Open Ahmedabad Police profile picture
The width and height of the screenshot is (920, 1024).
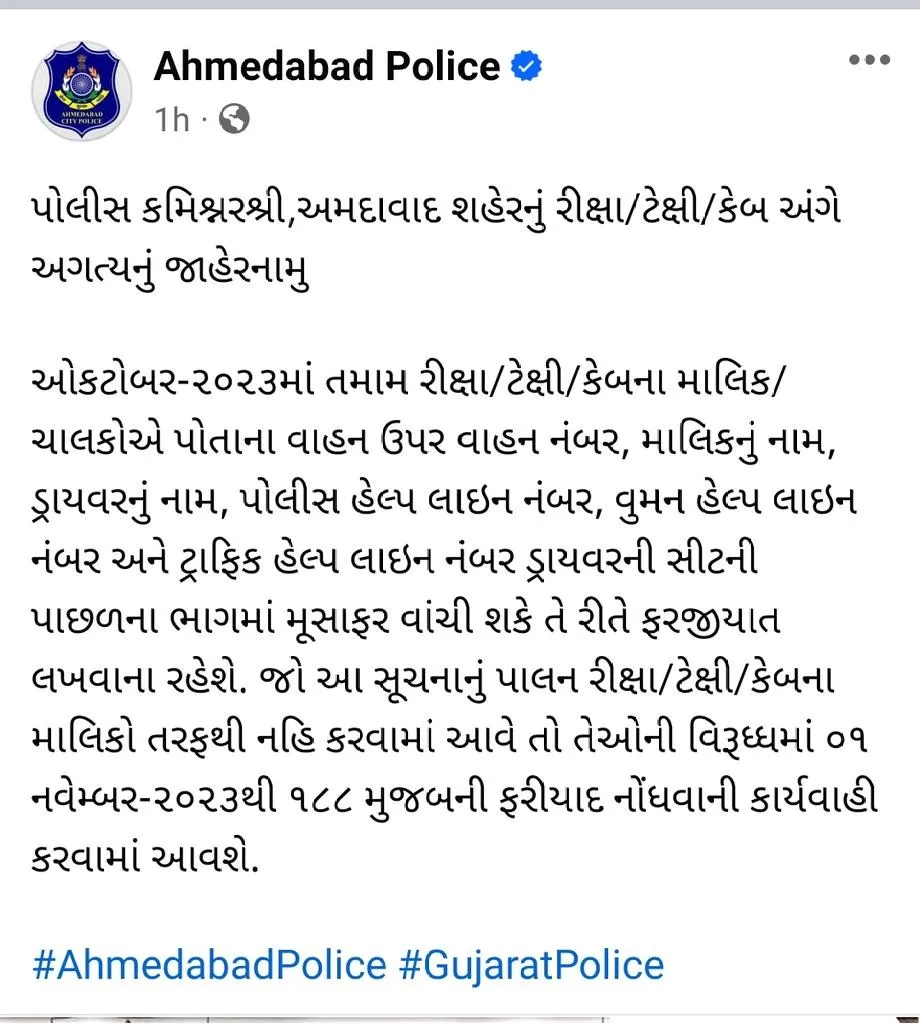[82, 90]
